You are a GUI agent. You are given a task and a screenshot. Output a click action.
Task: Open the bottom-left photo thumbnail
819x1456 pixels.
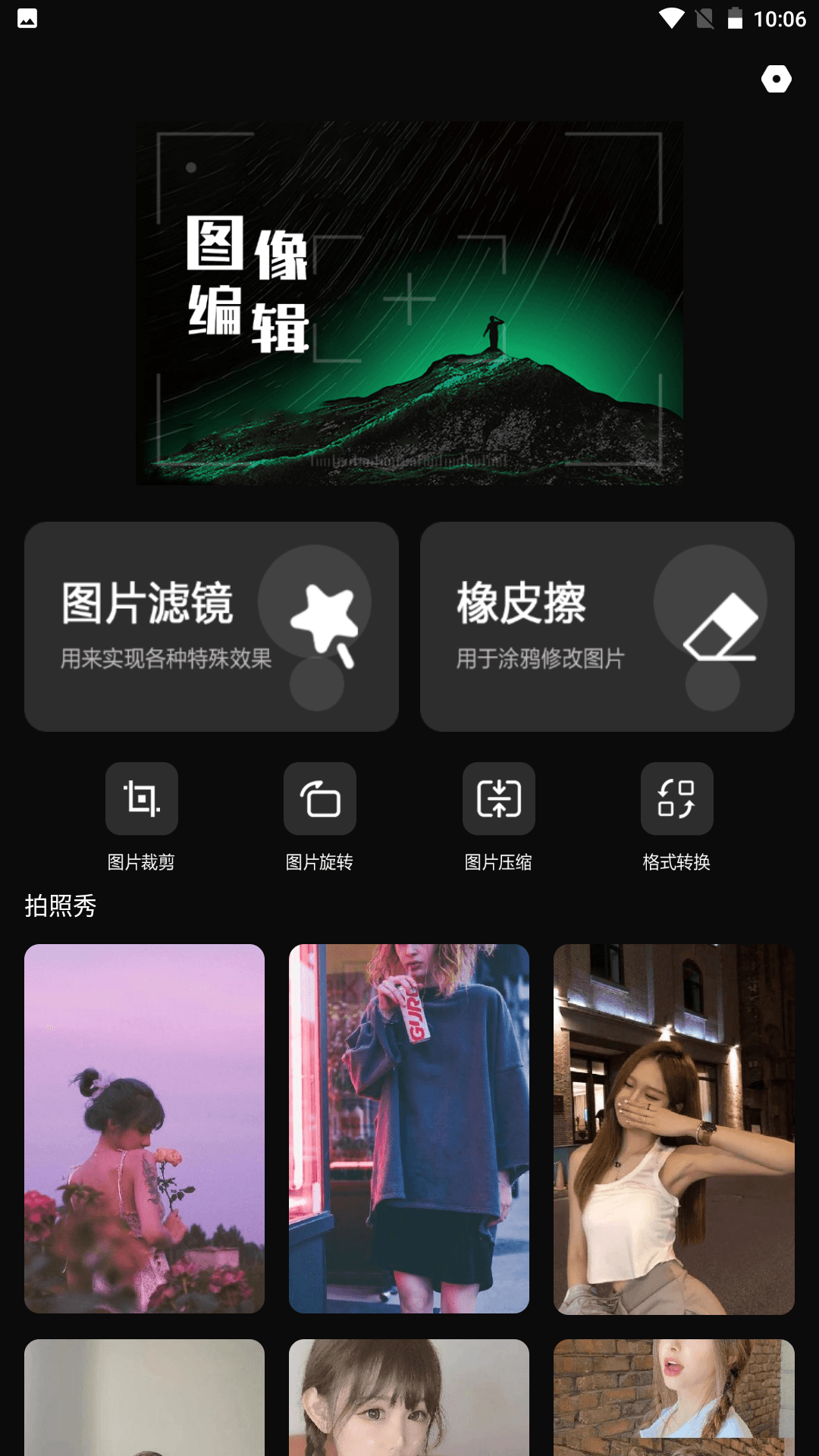click(x=144, y=1410)
